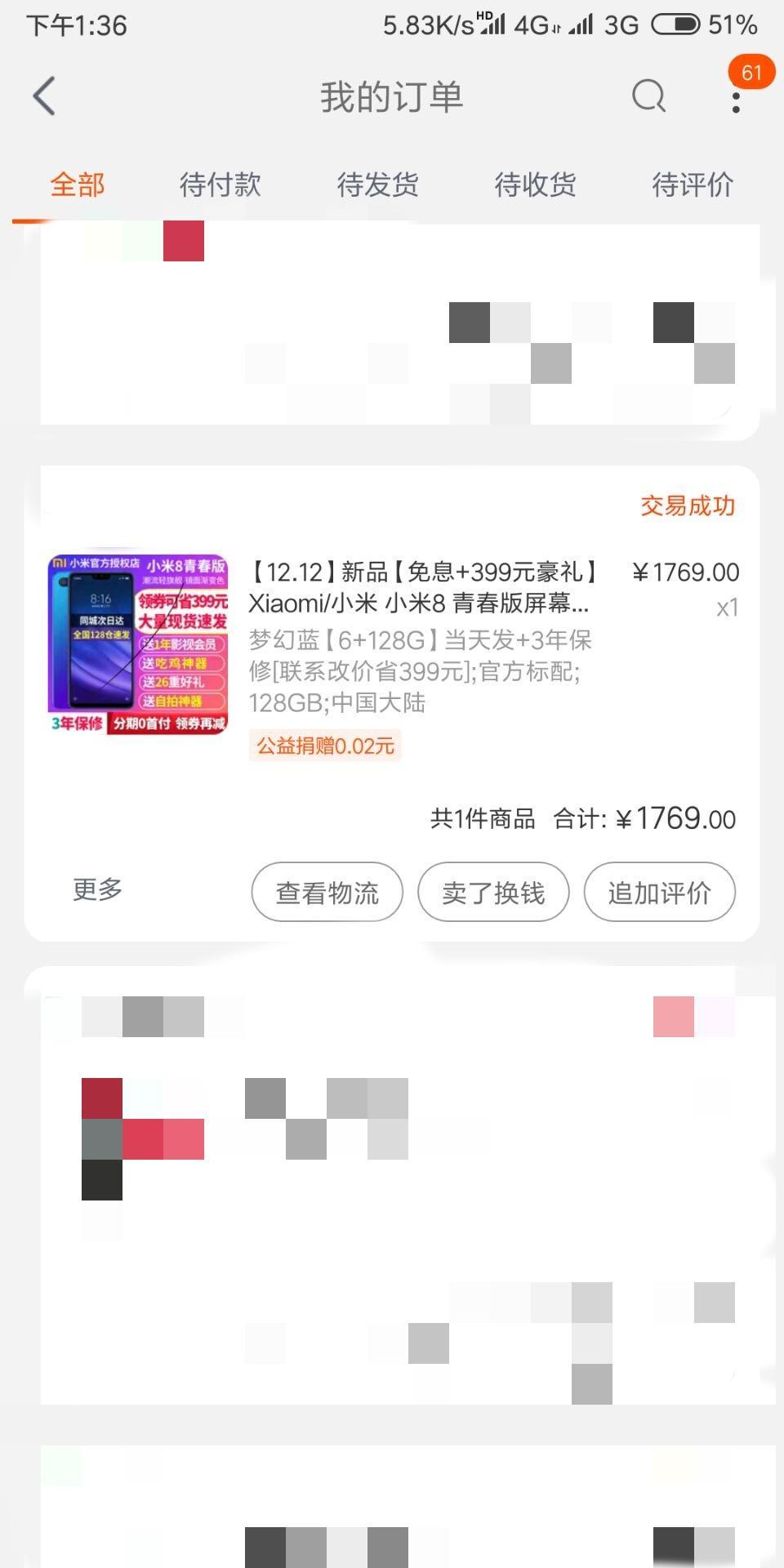Open the order search icon
Screen dimensions: 784x1568
[648, 96]
